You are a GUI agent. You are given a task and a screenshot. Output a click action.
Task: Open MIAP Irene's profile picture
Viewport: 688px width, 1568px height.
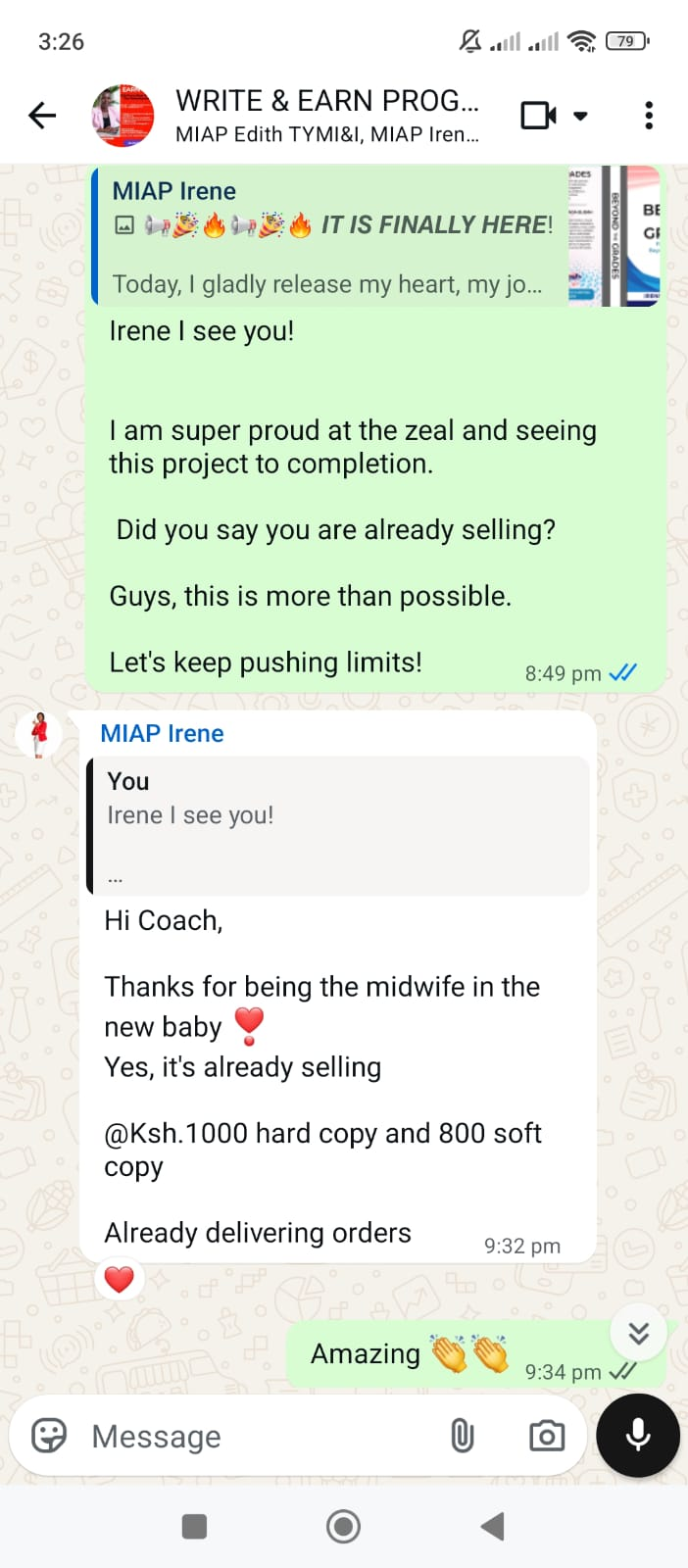pos(39,735)
